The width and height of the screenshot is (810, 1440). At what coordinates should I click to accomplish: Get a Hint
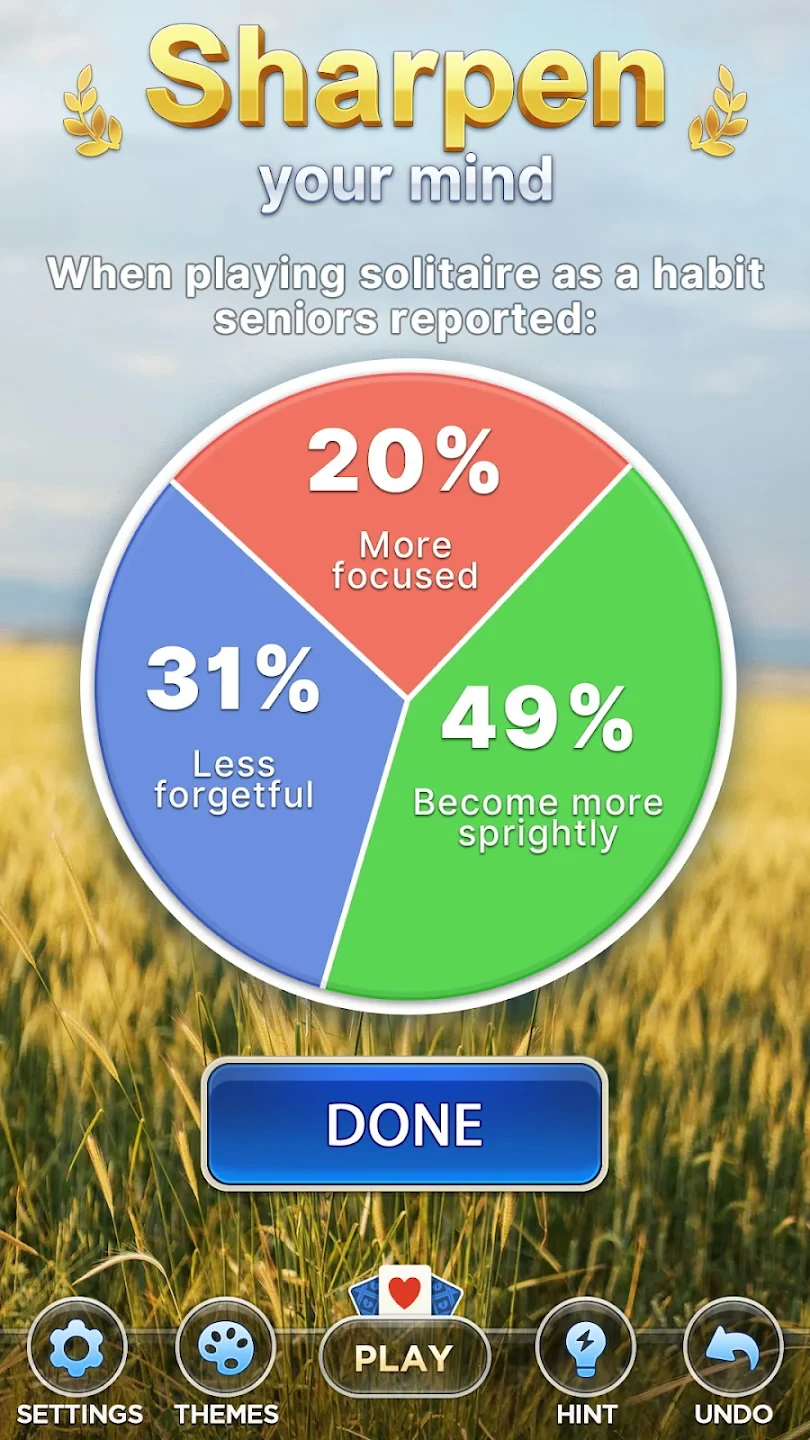585,1348
